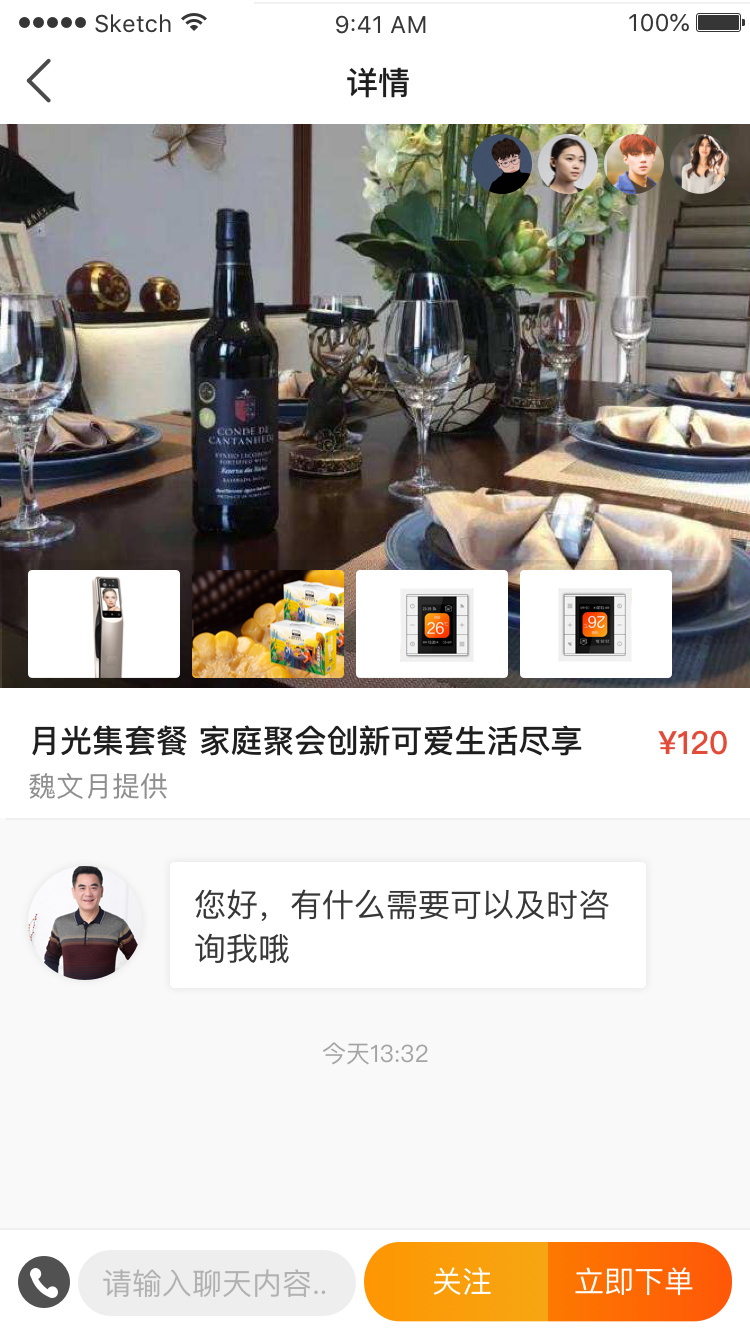Place order with 立即下单
Image resolution: width=750 pixels, height=1334 pixels.
tap(636, 1282)
